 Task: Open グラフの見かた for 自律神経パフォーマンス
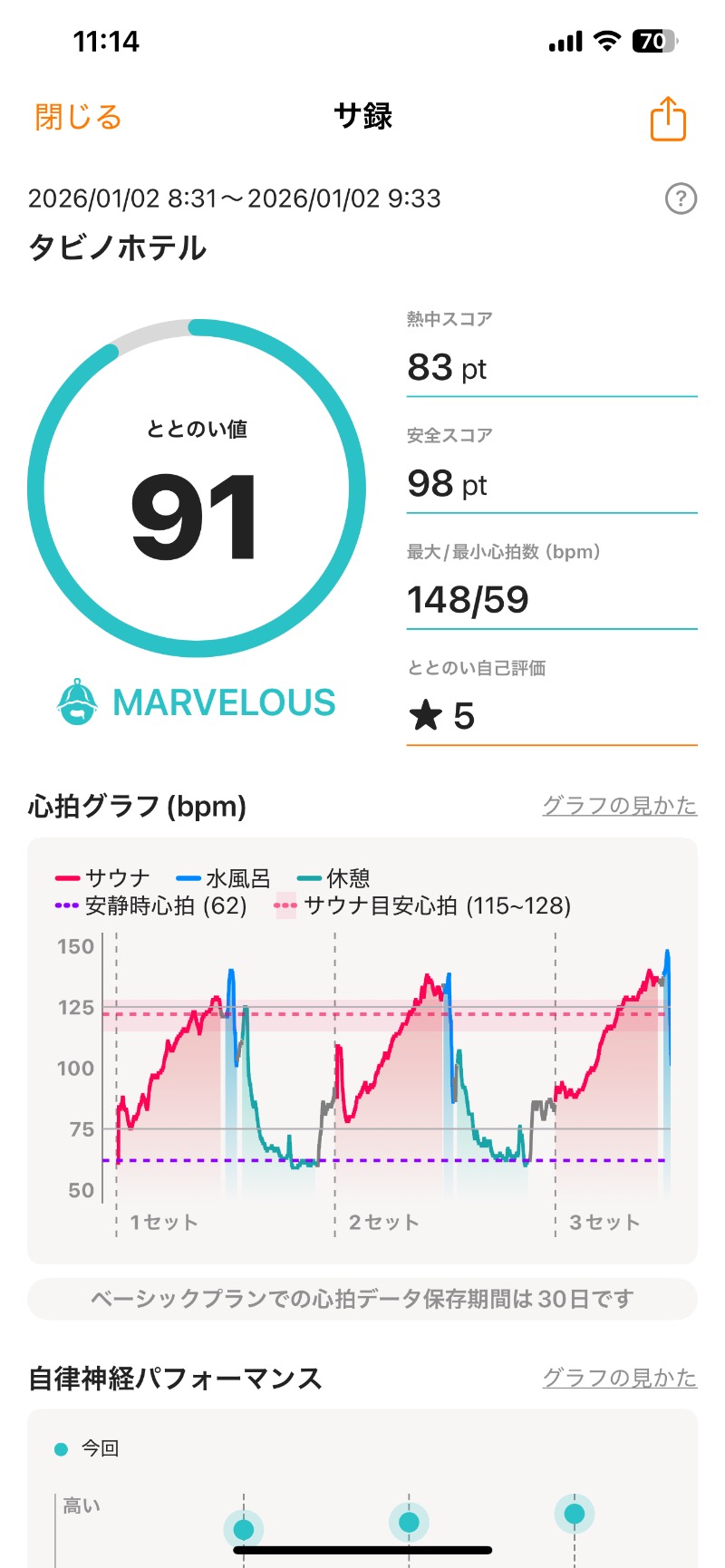619,1378
